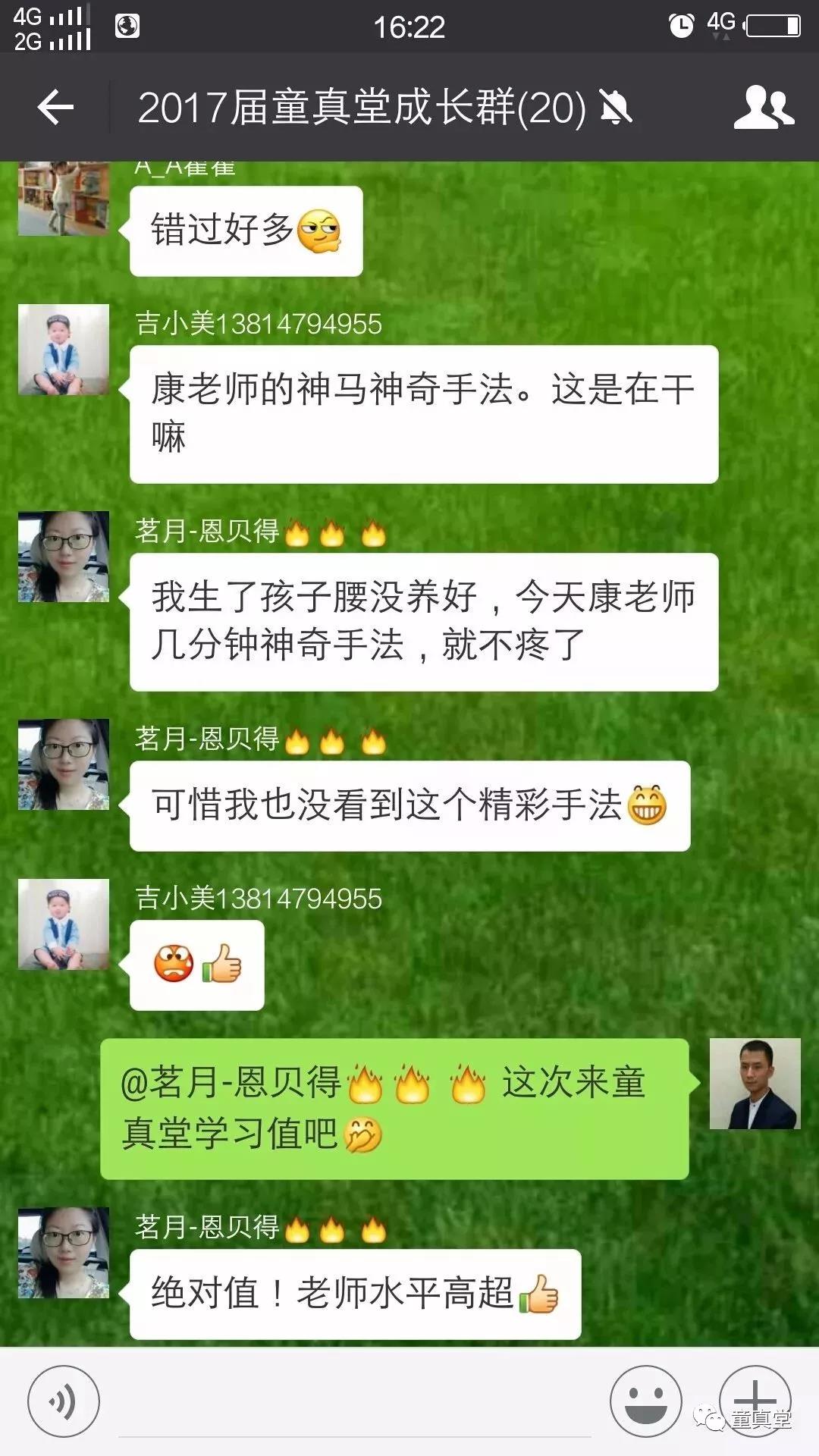This screenshot has width=819, height=1456.
Task: Open group members info icon
Action: [763, 107]
